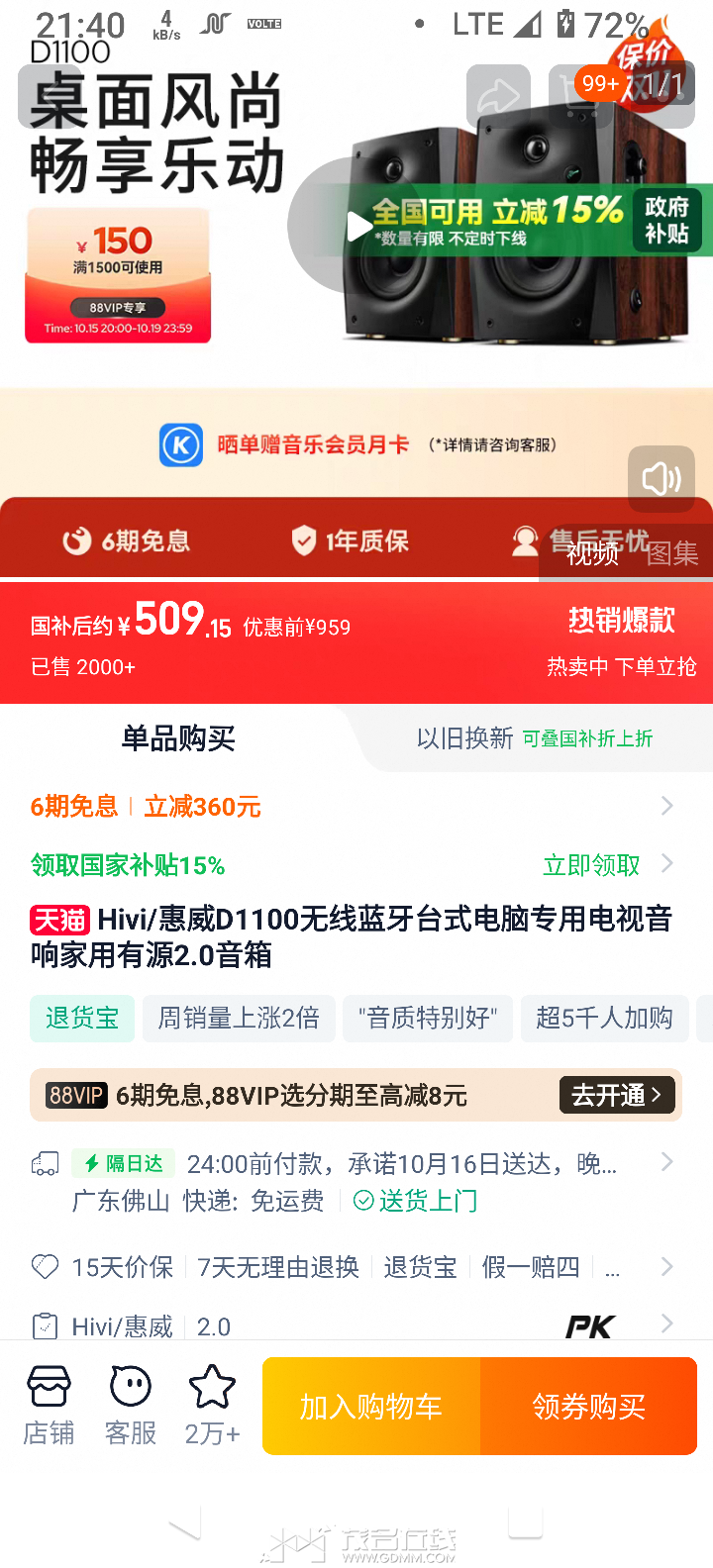Switch to the 图集 gallery tab
This screenshot has height=1568, width=713.
pos(672,553)
